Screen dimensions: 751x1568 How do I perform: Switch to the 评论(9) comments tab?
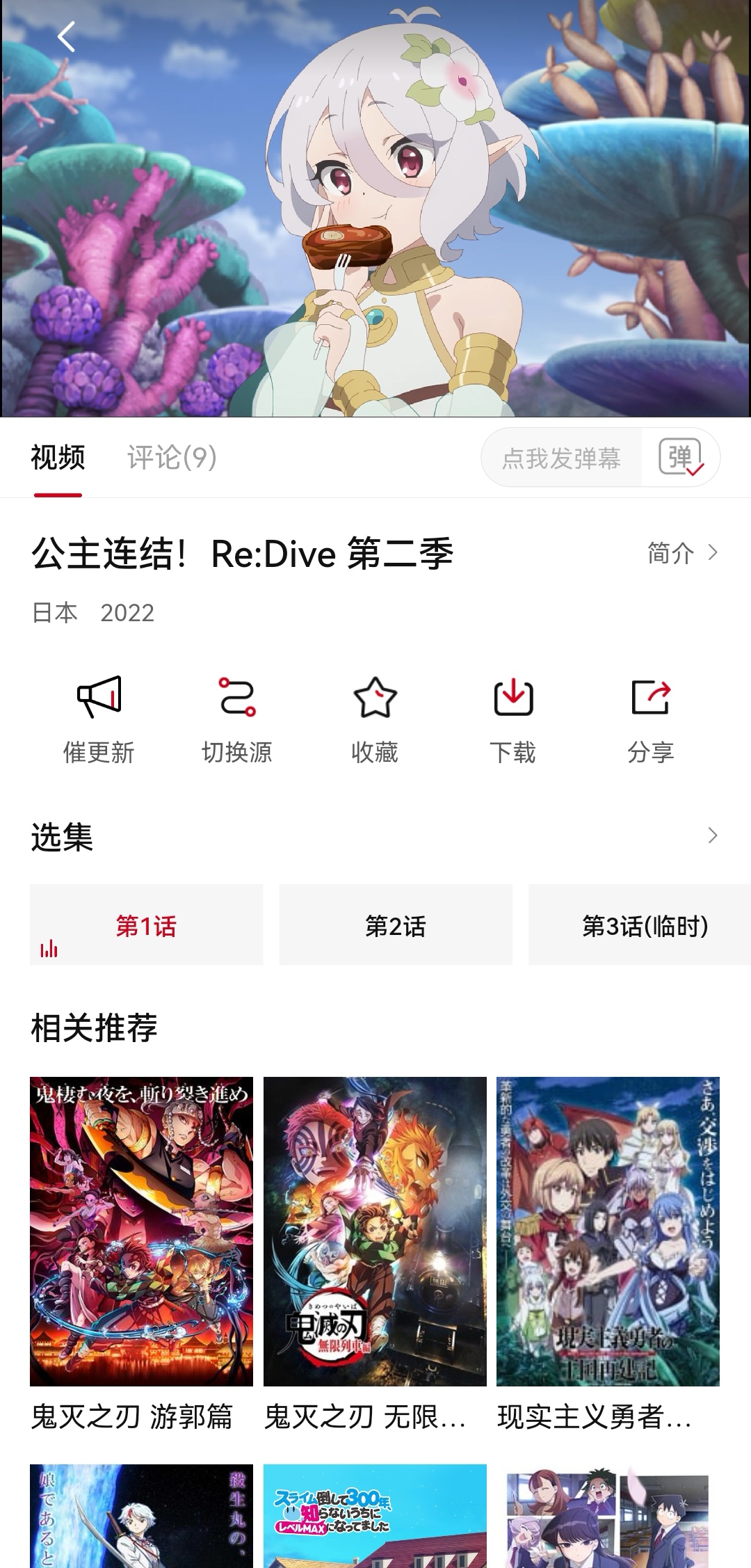171,457
